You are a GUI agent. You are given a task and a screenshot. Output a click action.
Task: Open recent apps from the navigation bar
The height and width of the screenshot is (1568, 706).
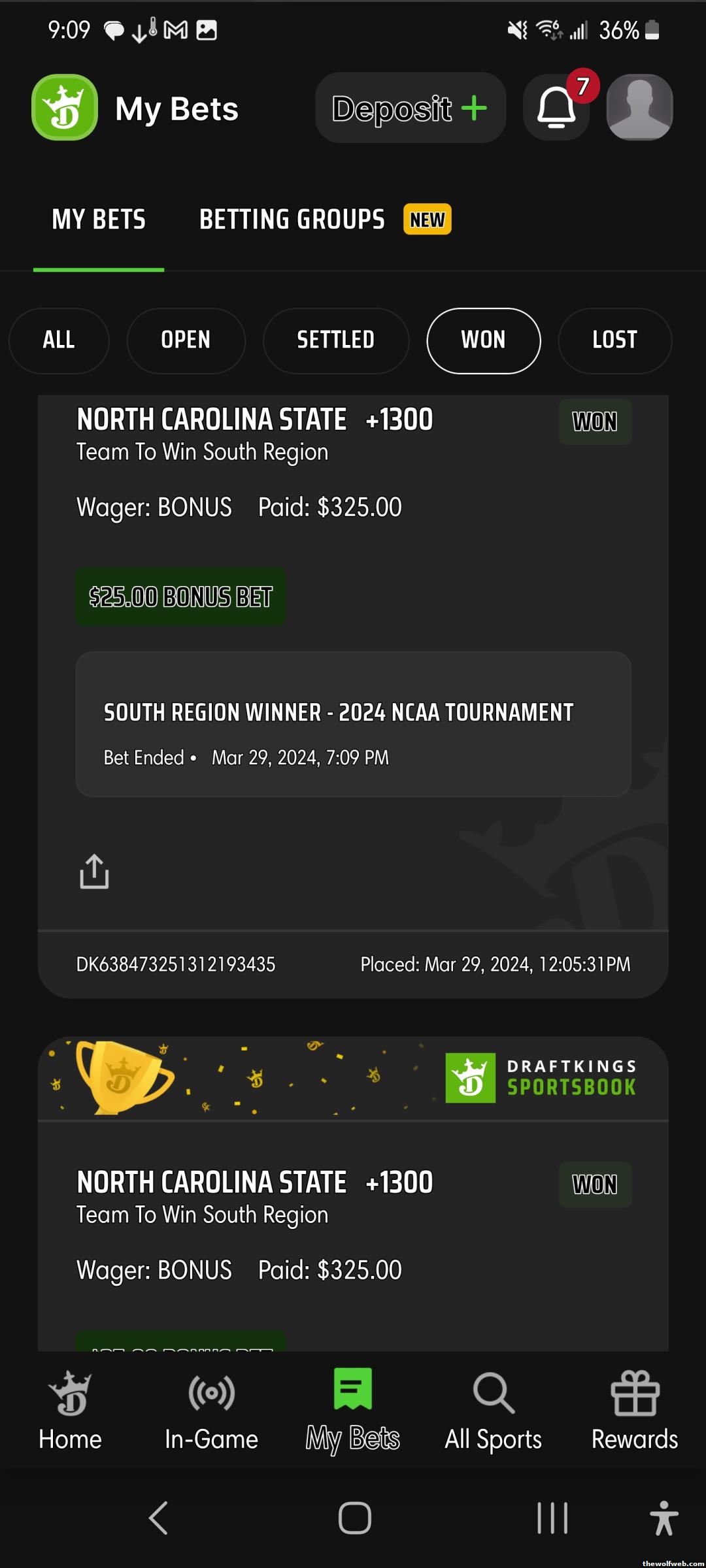click(552, 1517)
